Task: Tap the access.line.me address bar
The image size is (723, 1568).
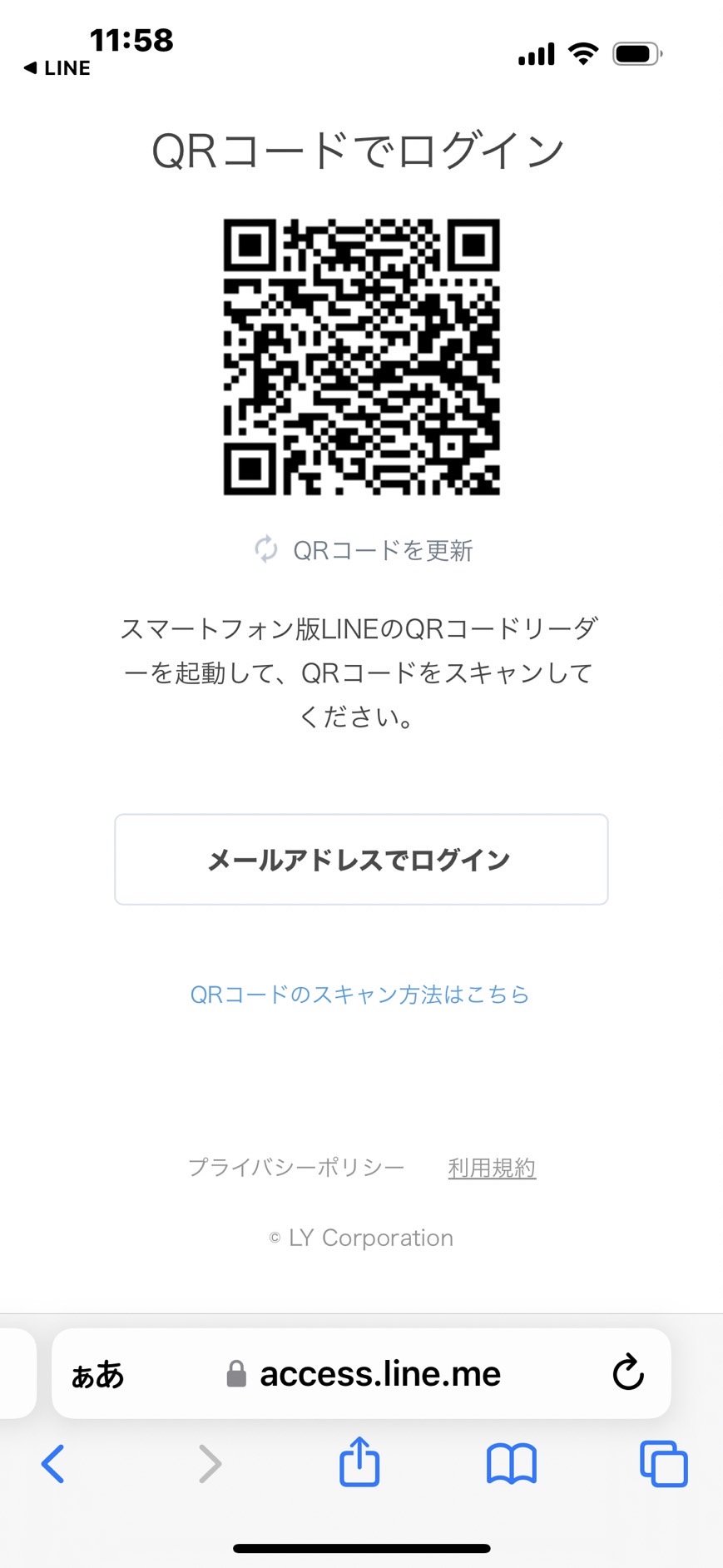Action: click(364, 1374)
